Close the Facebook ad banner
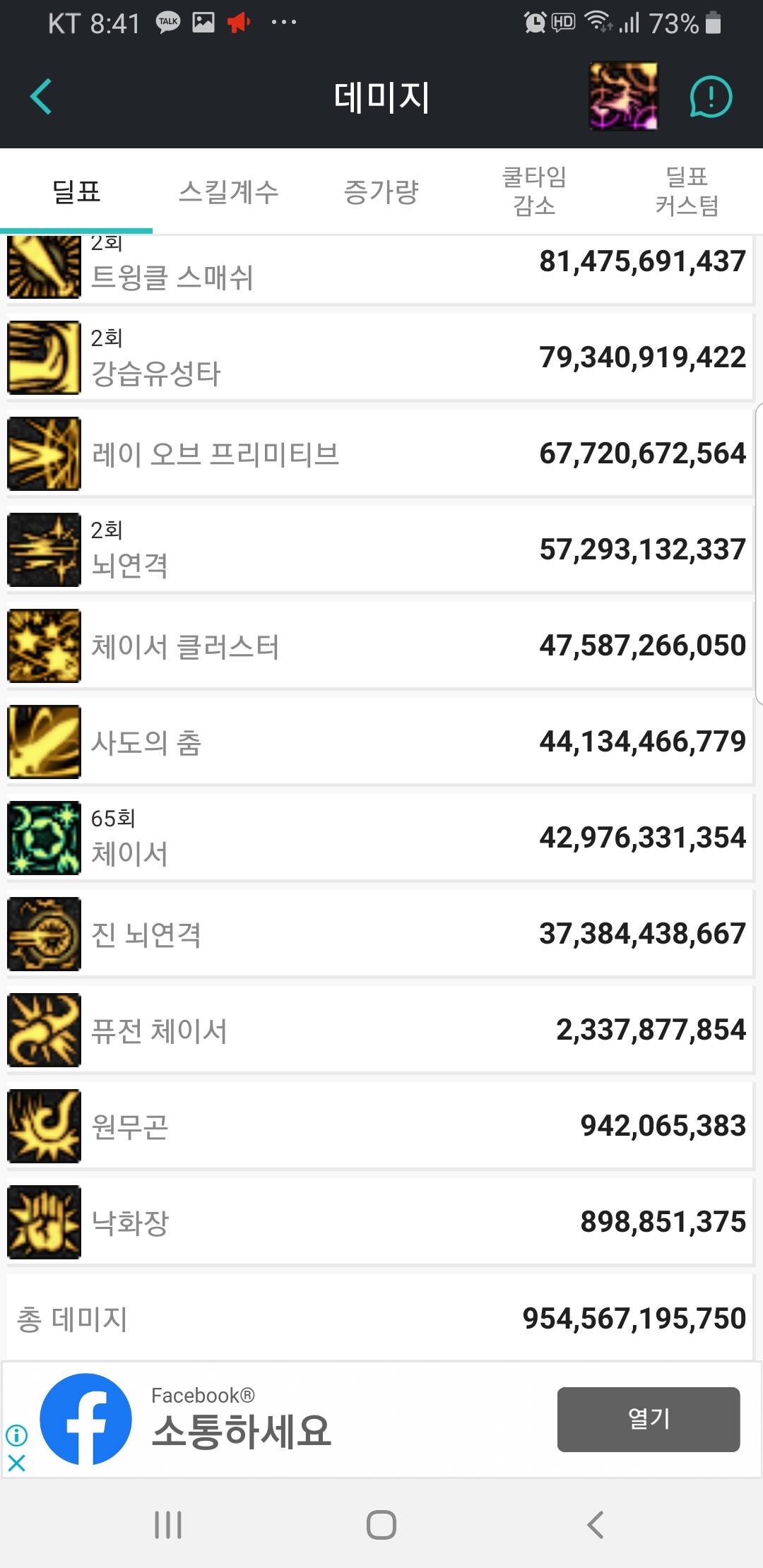Screen dimensions: 763x1568 click(x=16, y=1463)
